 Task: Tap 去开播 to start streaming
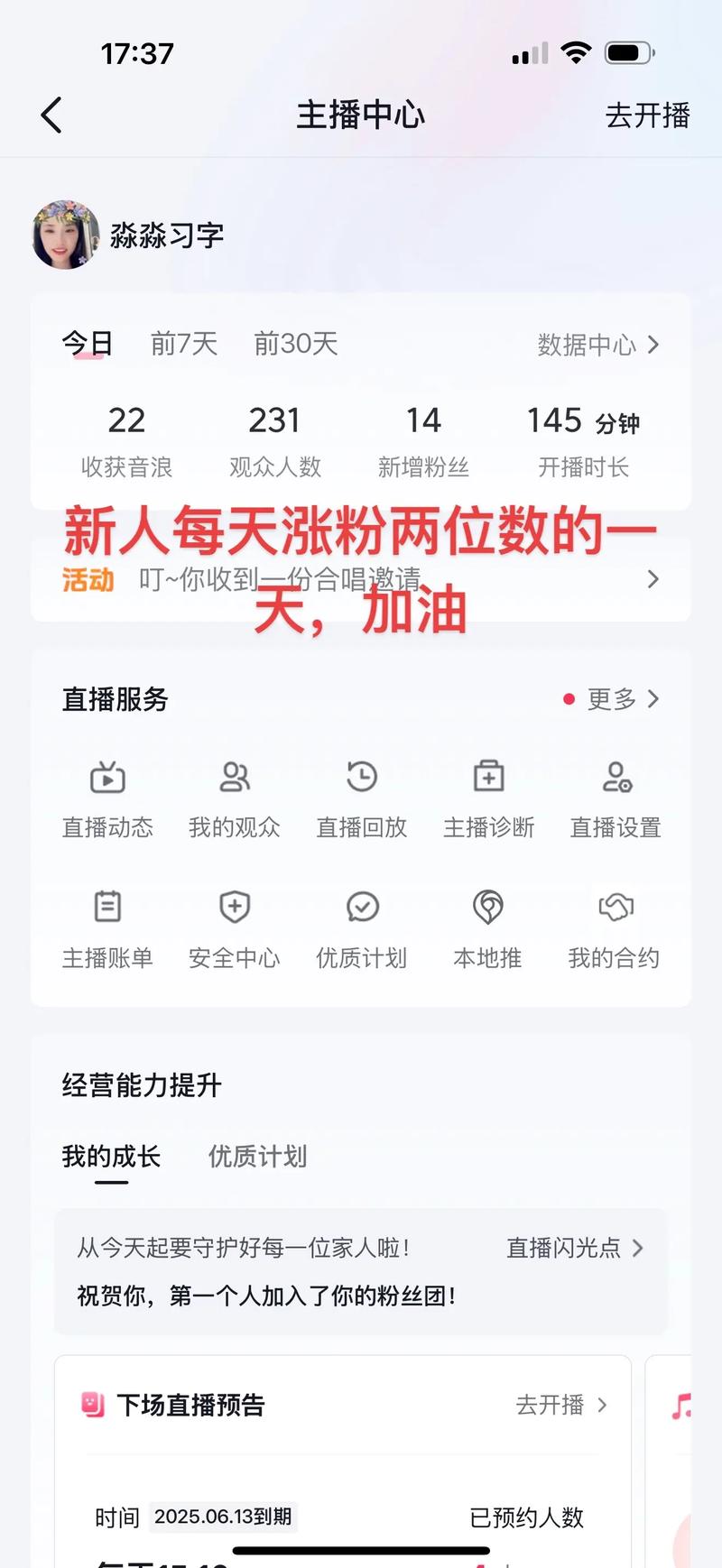click(648, 115)
